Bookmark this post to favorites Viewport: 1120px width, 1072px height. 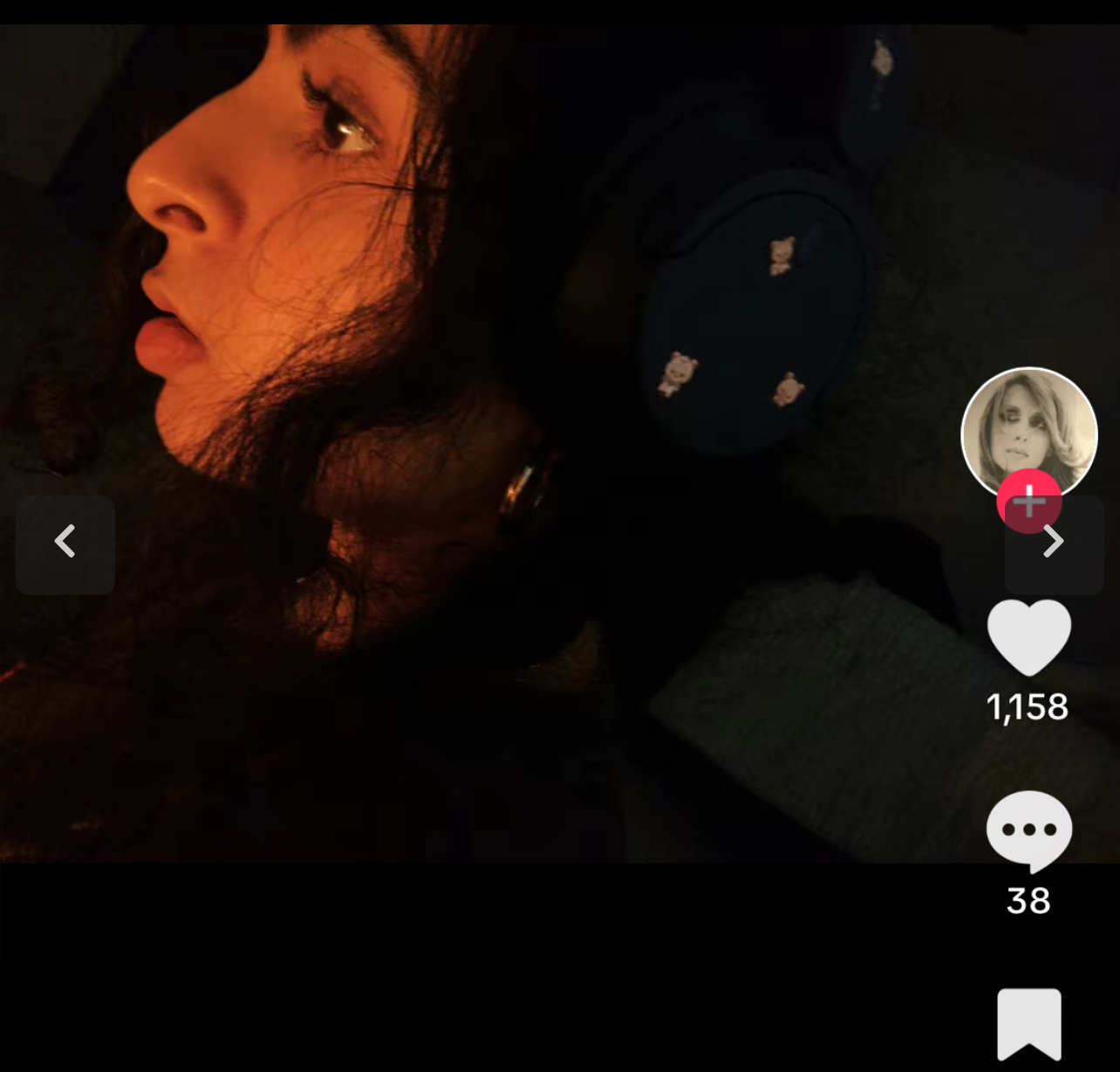coord(1029,1023)
